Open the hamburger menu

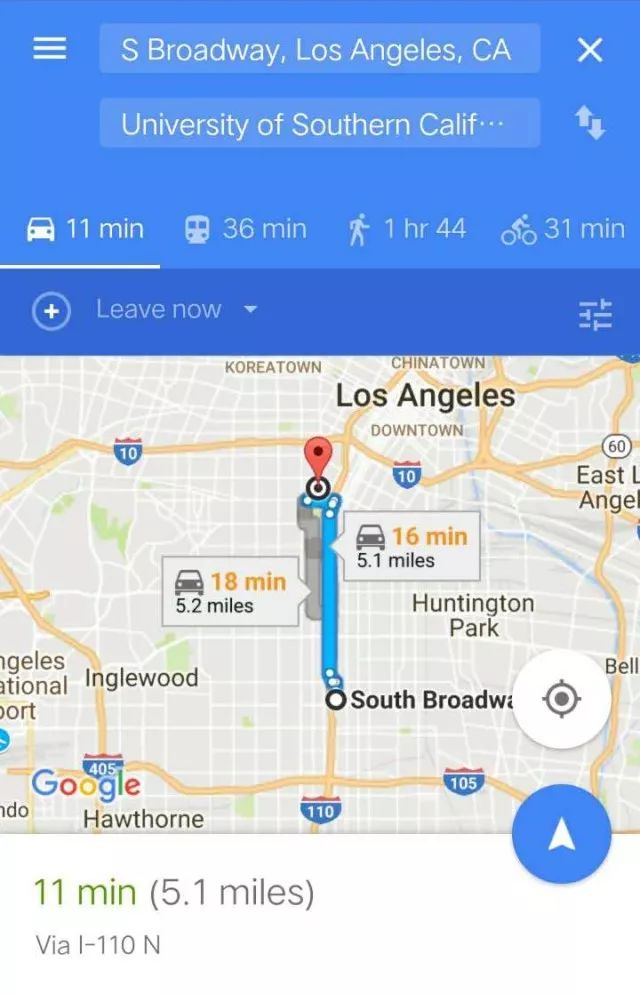tap(50, 49)
